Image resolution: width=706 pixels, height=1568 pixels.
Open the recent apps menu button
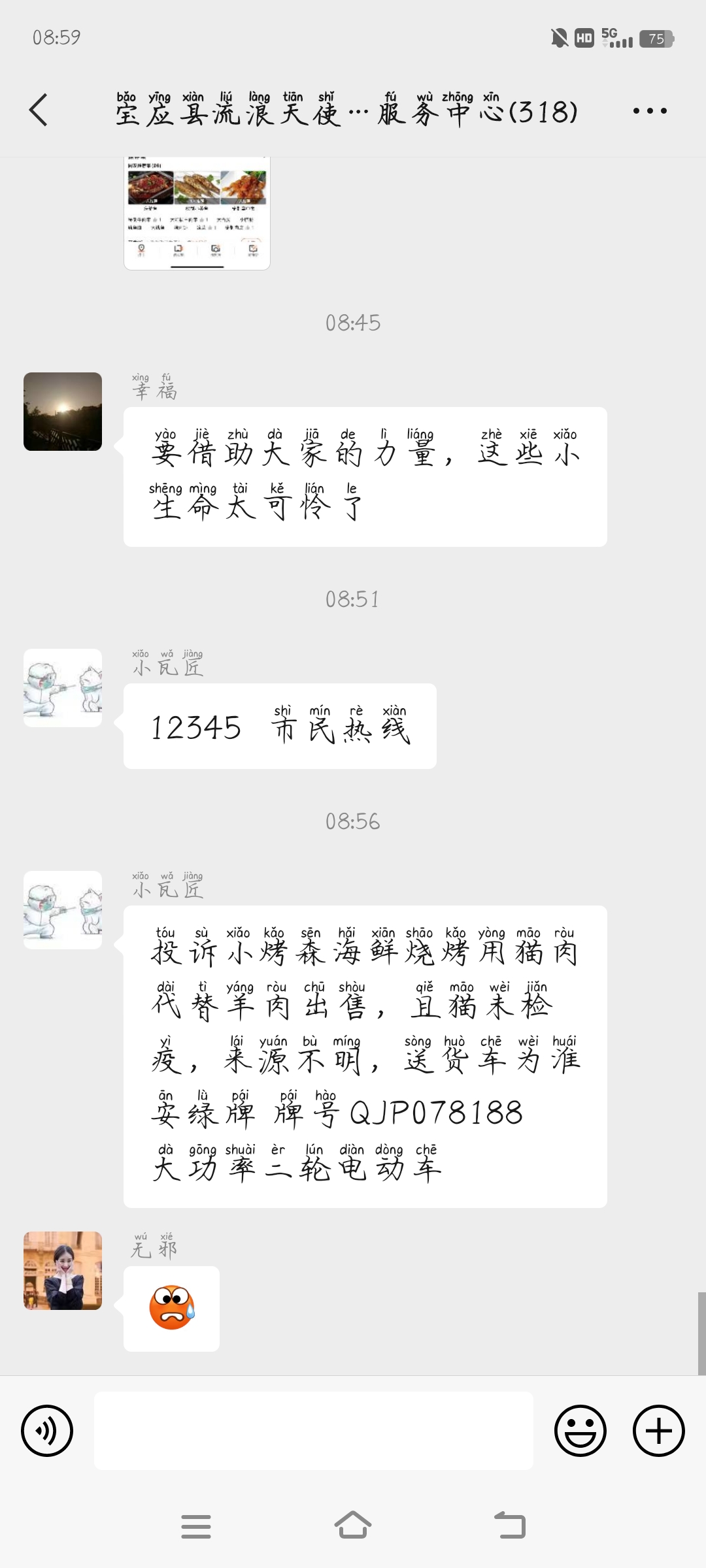196,1527
